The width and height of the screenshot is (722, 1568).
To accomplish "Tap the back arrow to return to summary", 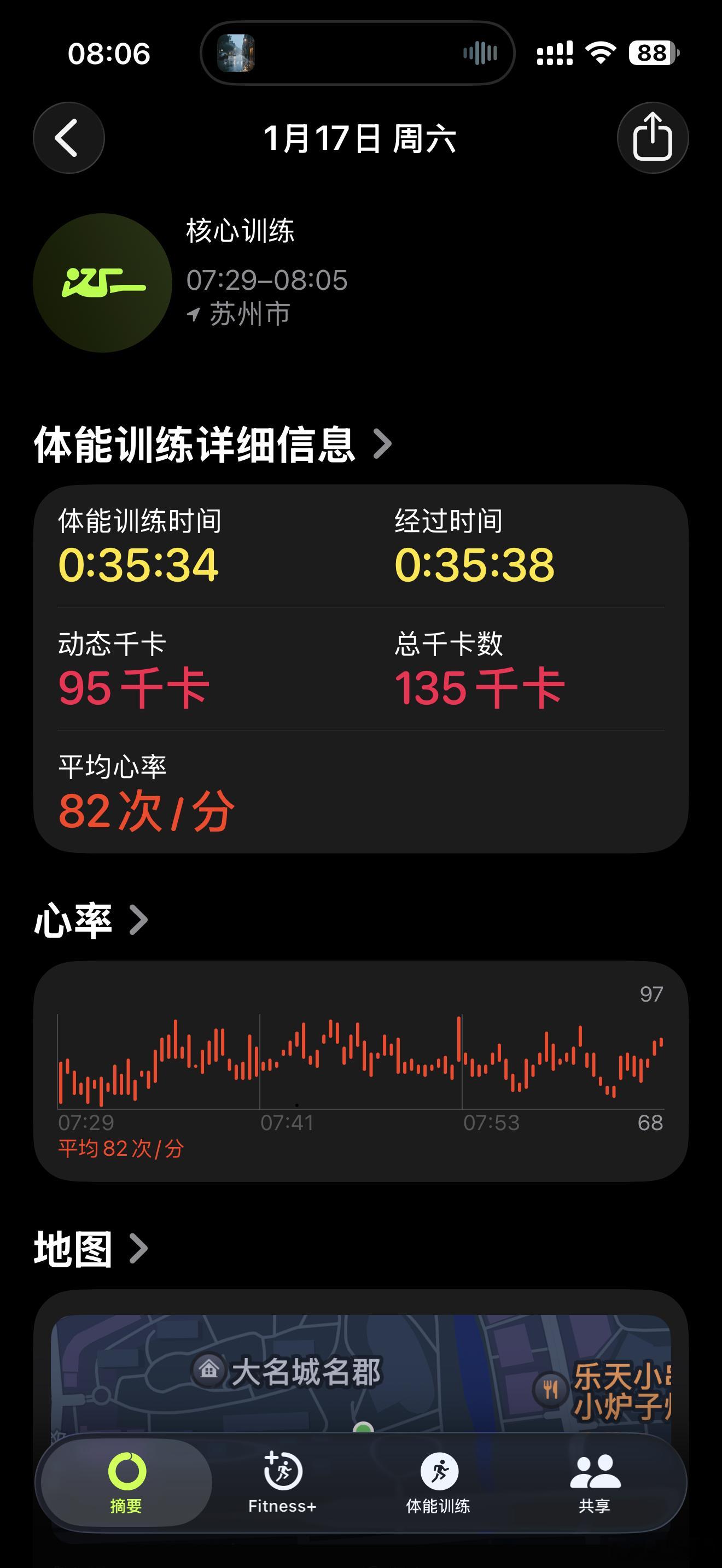I will [x=69, y=138].
